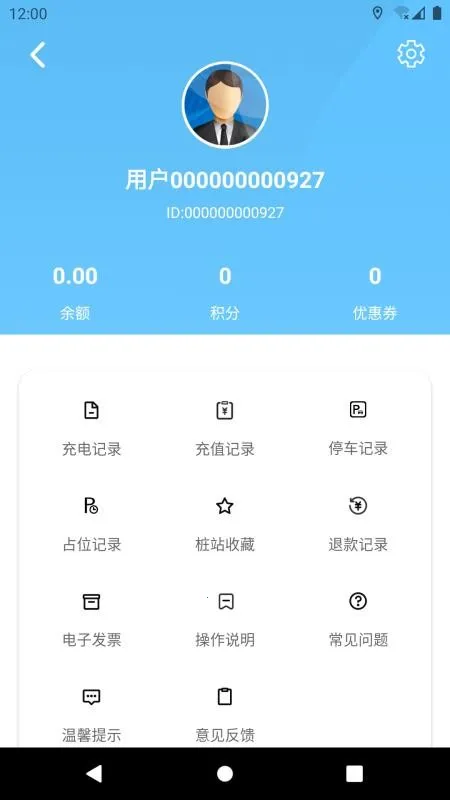Open 桩站收藏 favorite stations

[x=225, y=523]
